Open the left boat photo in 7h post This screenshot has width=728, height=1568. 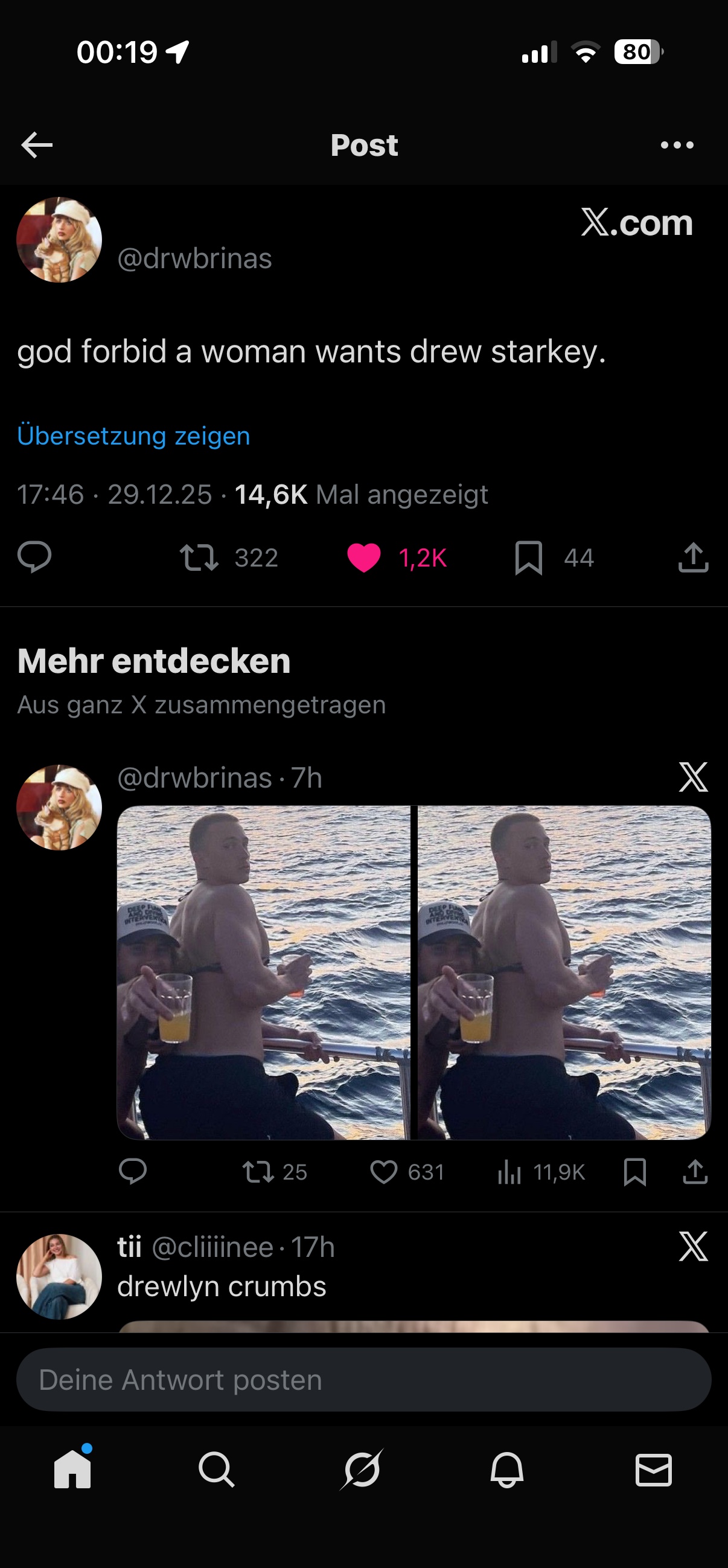[263, 972]
